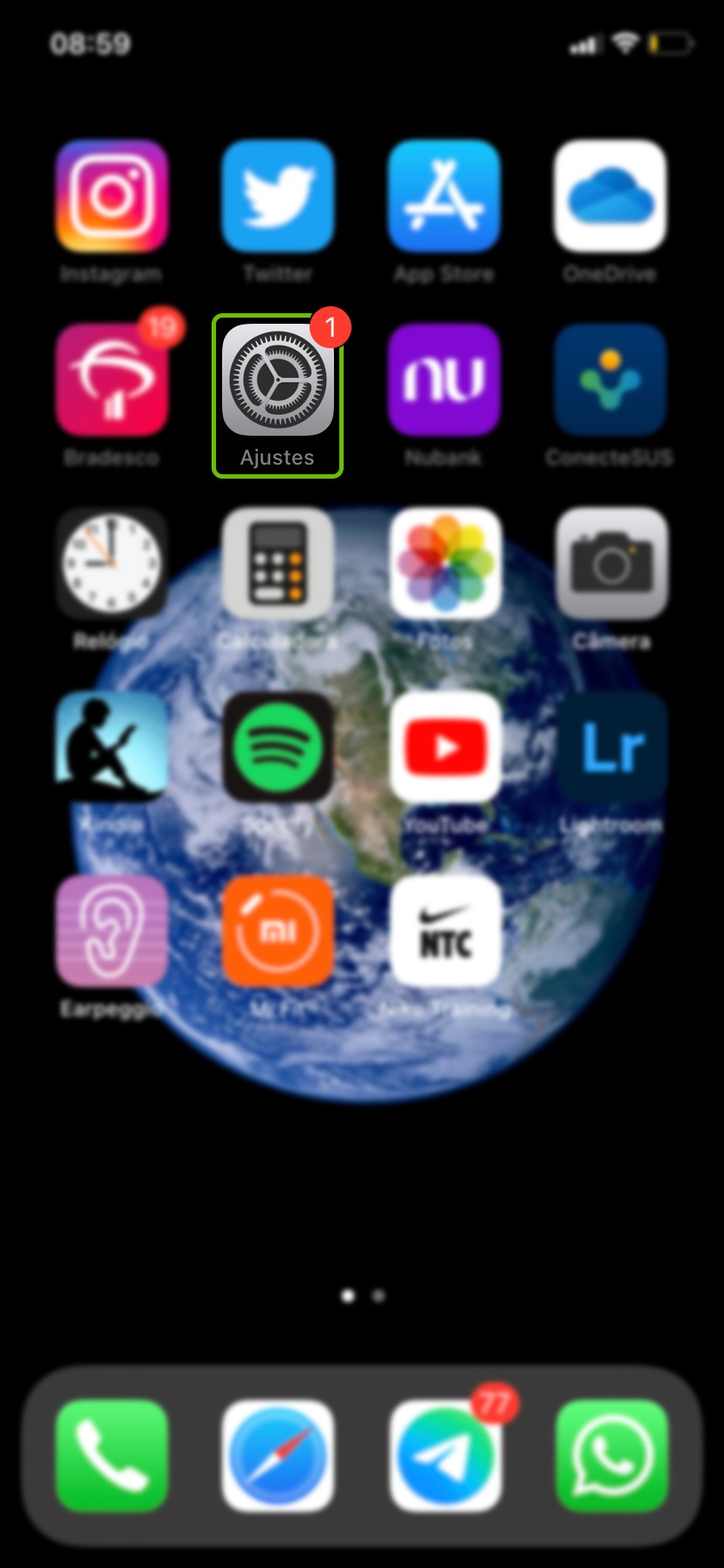This screenshot has width=724, height=1568.
Task: Launch the ConecteSUS app
Action: click(x=610, y=381)
